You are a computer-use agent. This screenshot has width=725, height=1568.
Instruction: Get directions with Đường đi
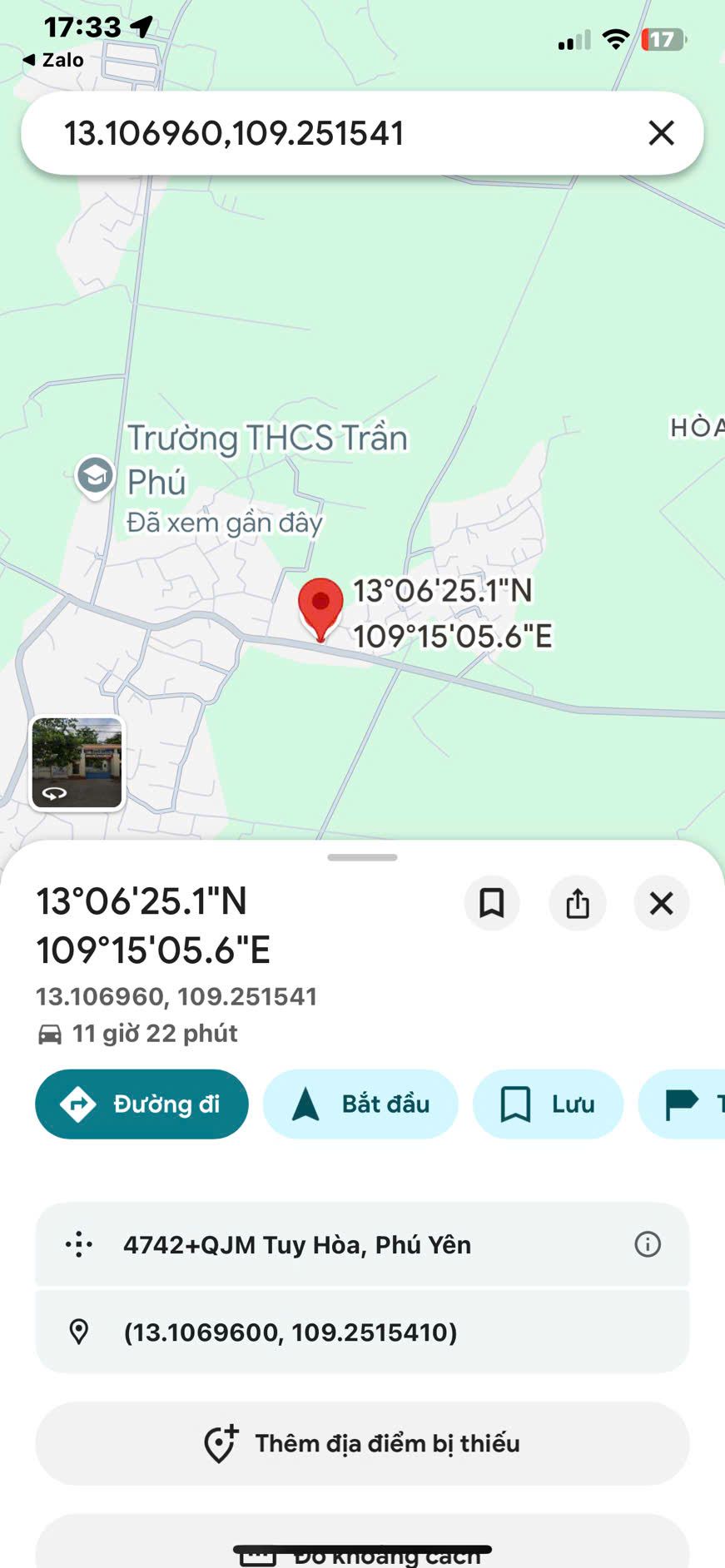pos(142,1104)
